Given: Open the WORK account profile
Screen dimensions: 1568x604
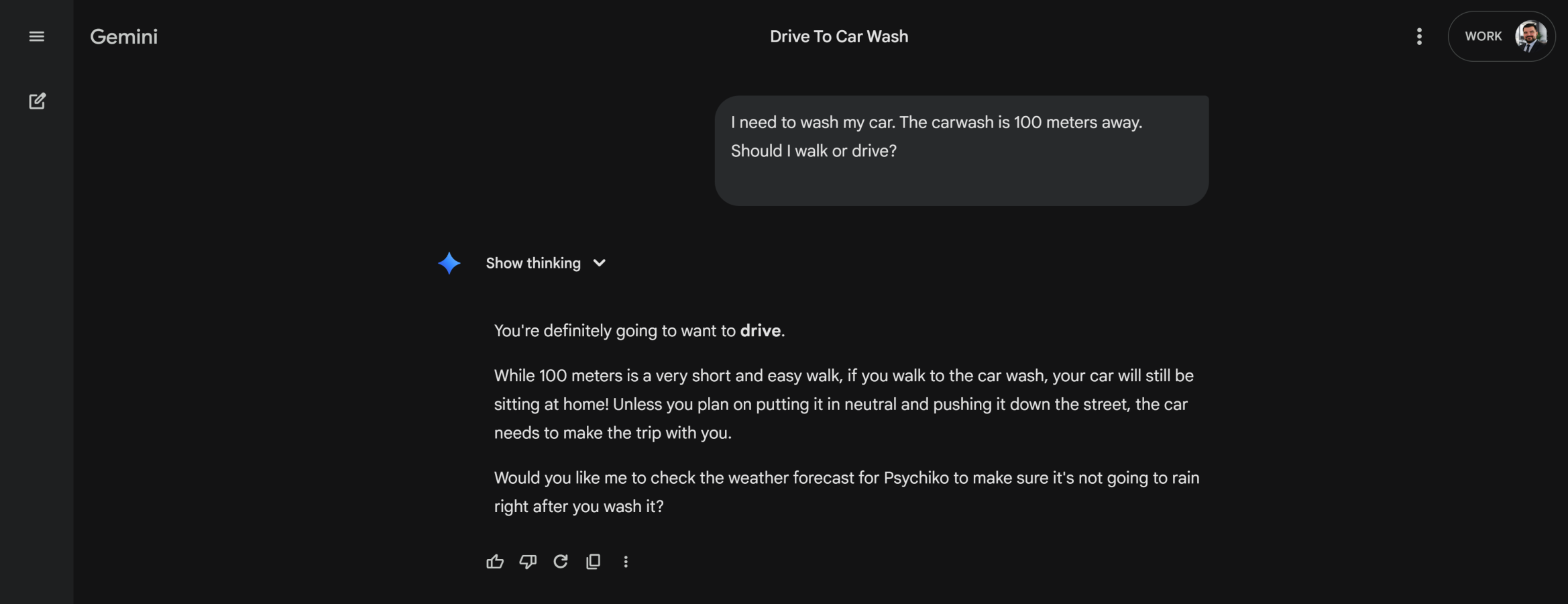Looking at the screenshot, I should [x=1501, y=36].
